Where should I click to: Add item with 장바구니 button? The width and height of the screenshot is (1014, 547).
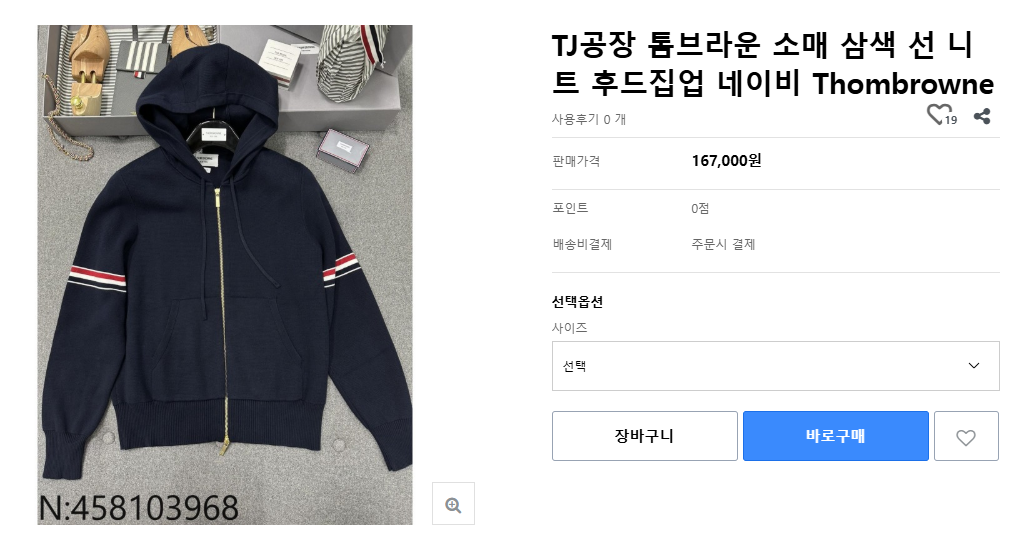click(644, 436)
